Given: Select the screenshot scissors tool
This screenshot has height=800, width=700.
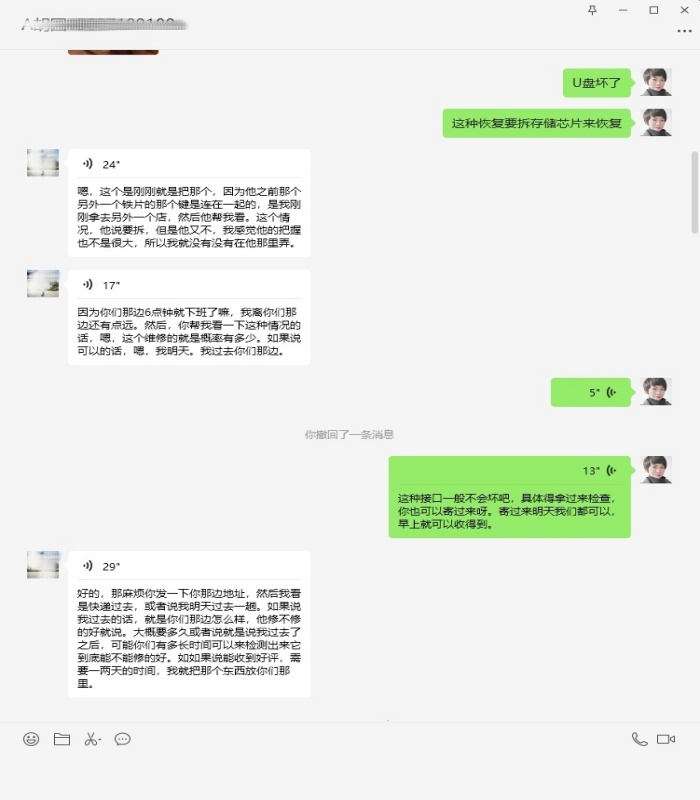Looking at the screenshot, I should 91,739.
